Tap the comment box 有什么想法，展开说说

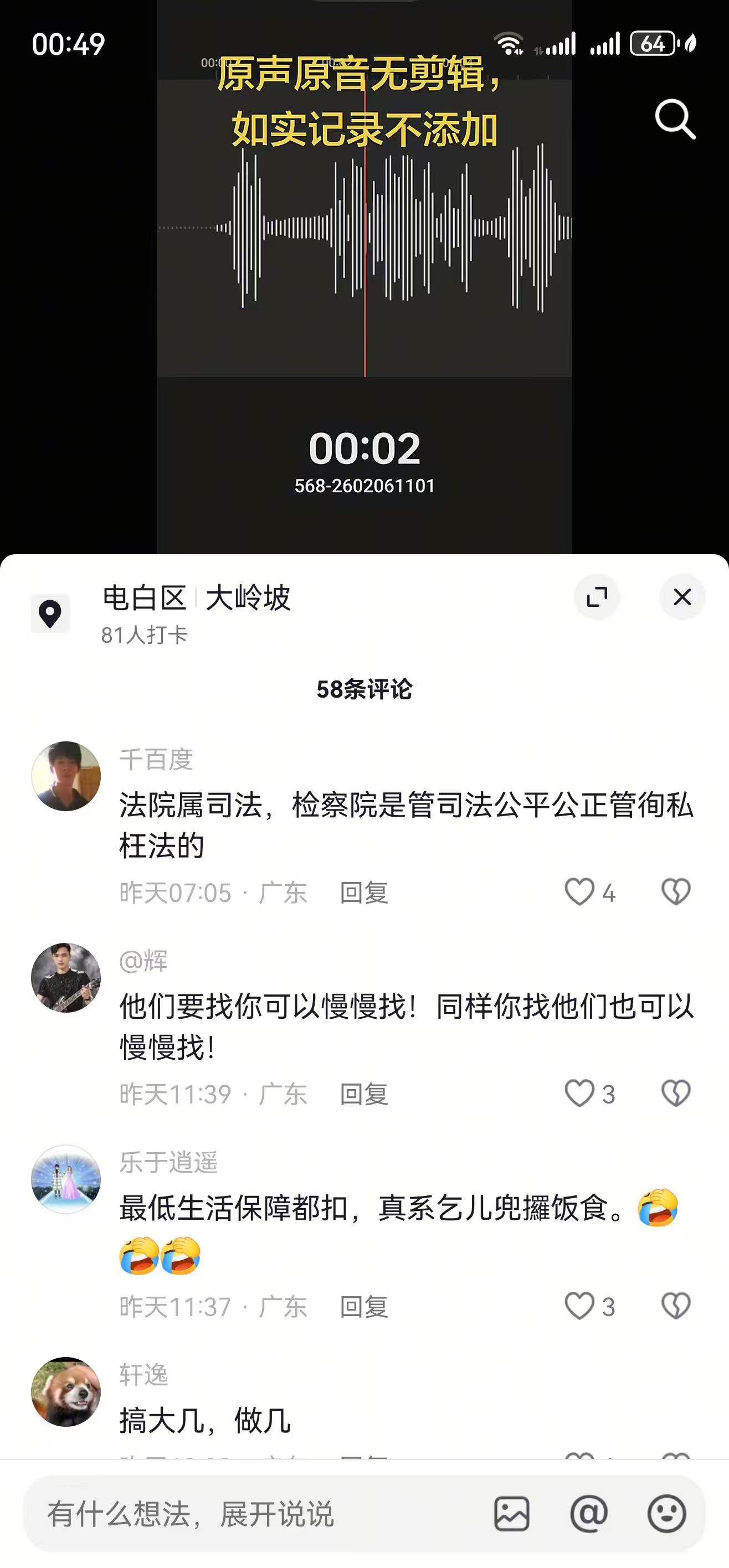pyautogui.click(x=256, y=1514)
